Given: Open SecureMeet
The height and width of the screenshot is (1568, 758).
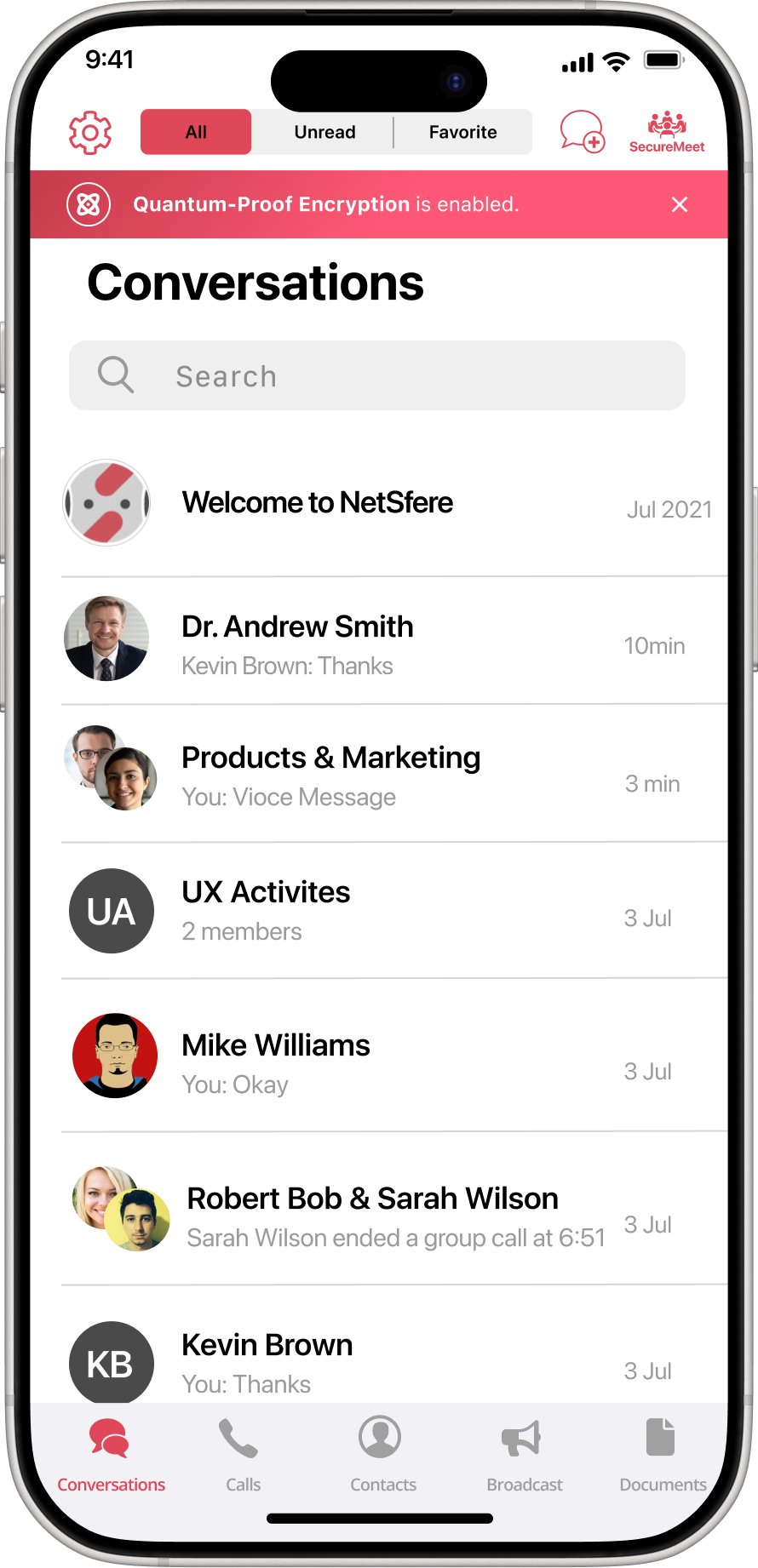Looking at the screenshot, I should click(667, 132).
